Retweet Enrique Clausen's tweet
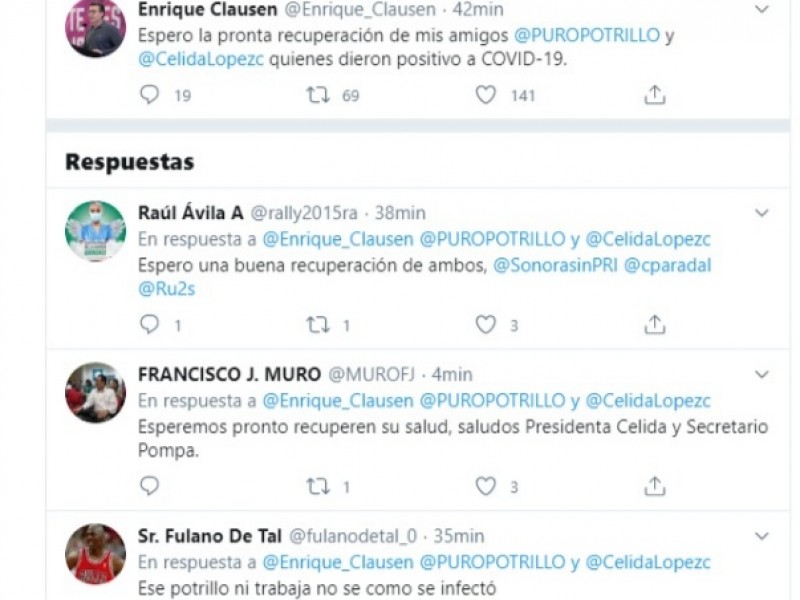 [x=318, y=95]
